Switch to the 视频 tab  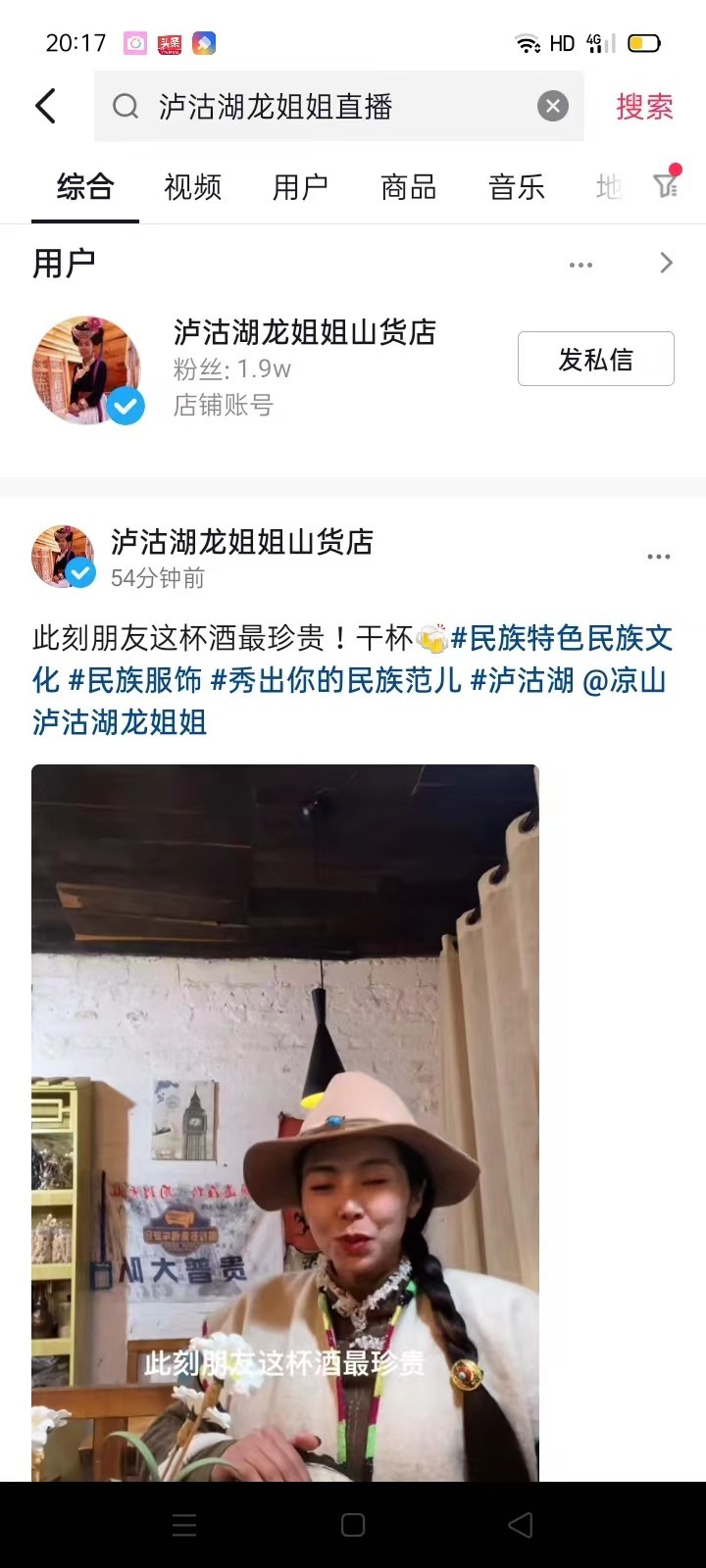coord(193,186)
